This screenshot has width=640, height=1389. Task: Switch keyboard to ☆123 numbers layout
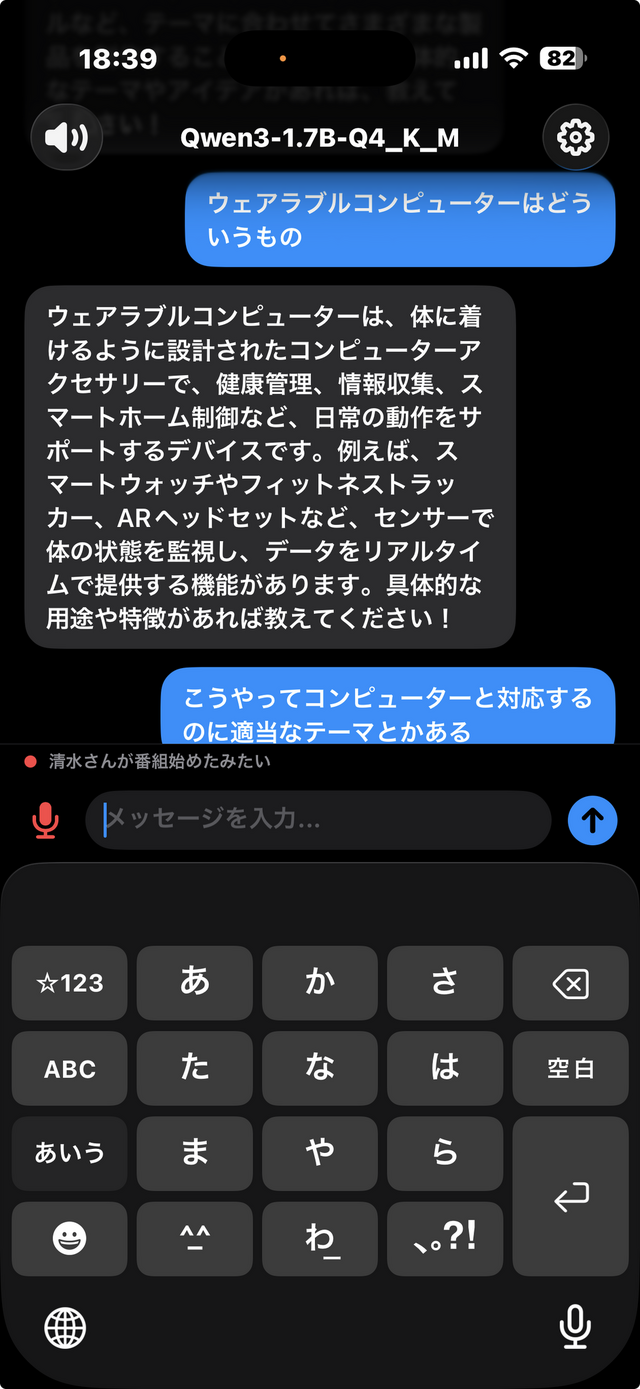point(70,984)
